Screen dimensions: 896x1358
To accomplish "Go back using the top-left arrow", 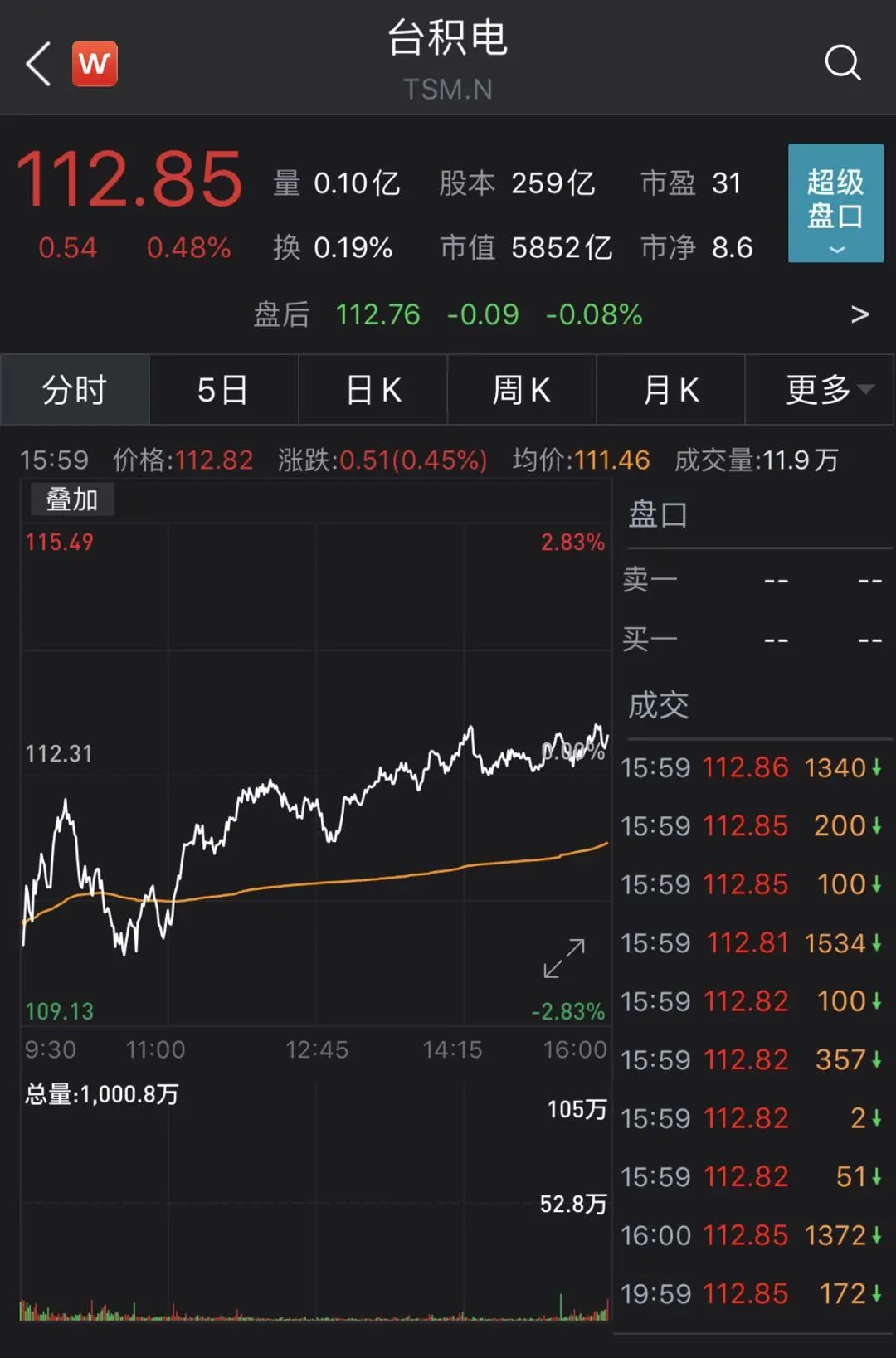I will [38, 64].
